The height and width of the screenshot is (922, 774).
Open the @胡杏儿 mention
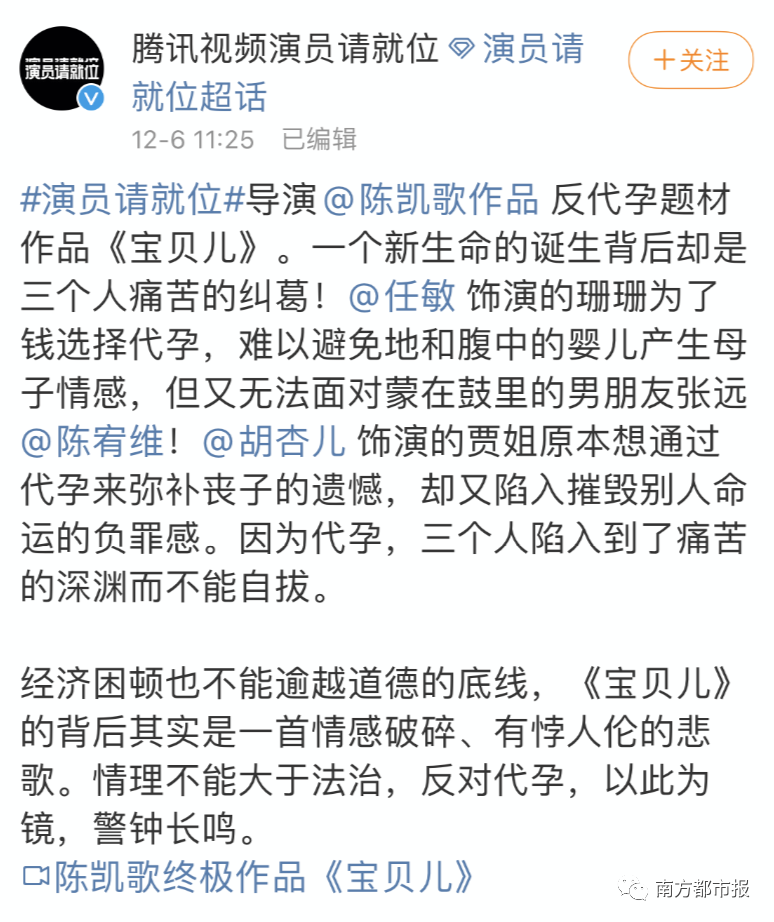pos(273,440)
